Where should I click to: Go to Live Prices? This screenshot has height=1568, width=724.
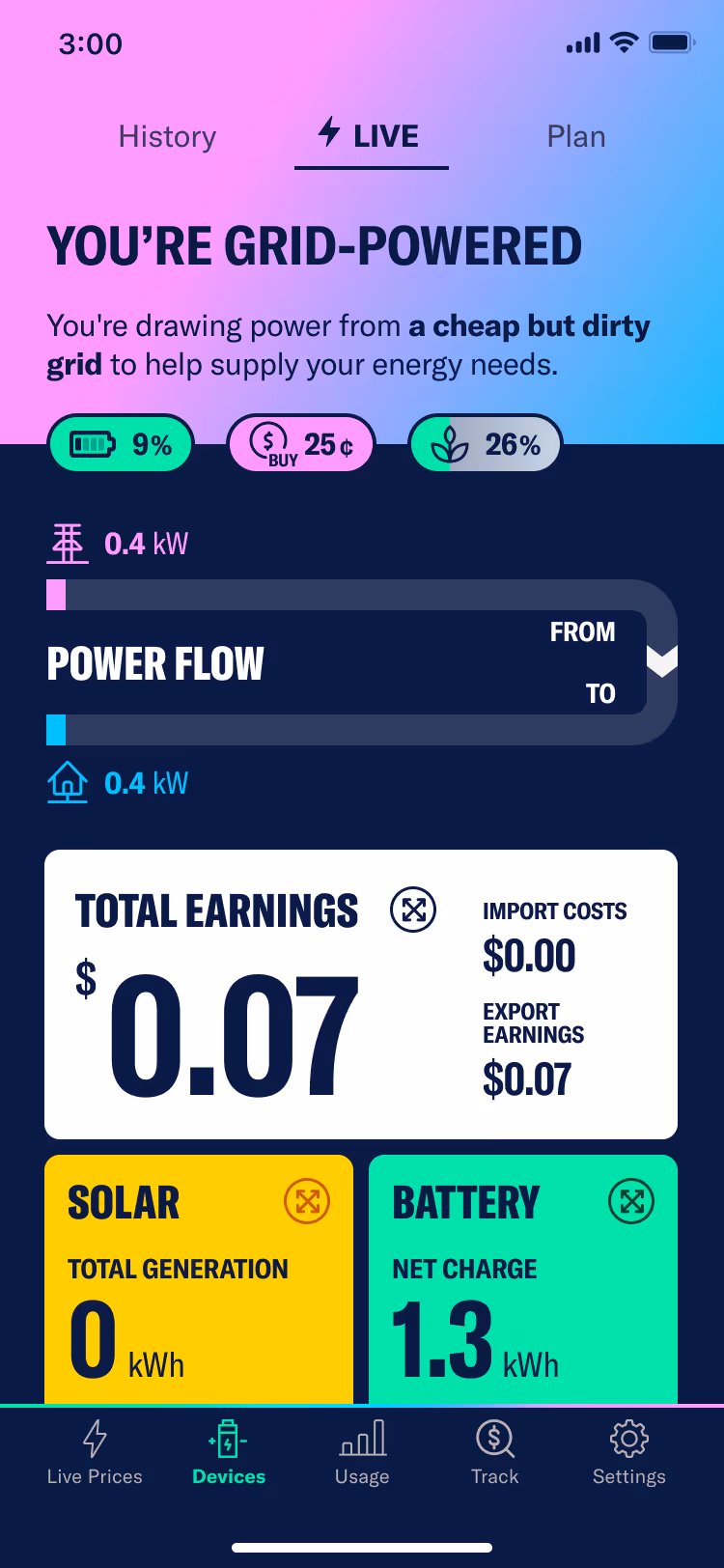95,1452
